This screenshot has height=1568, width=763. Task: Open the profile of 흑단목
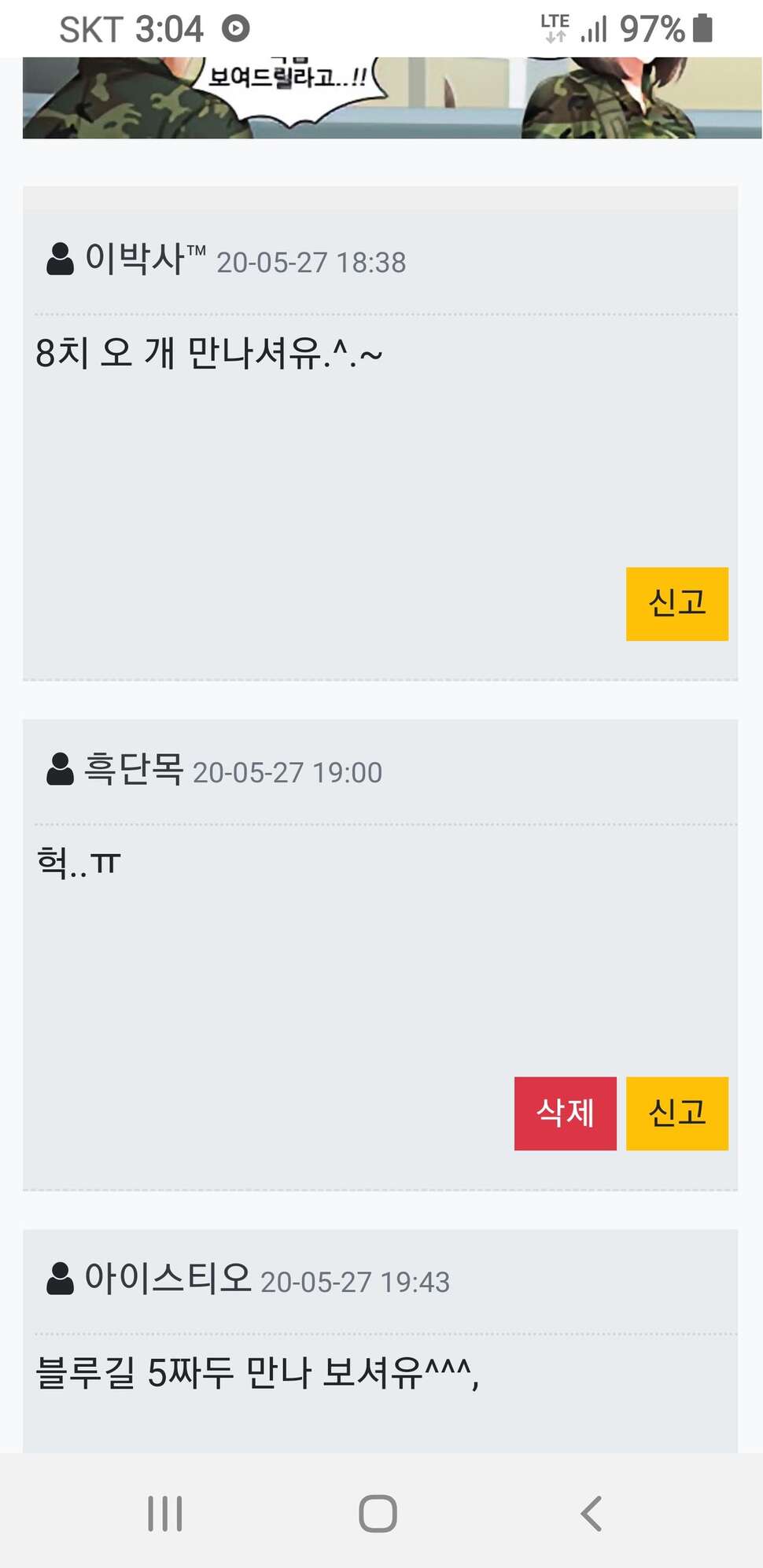pyautogui.click(x=134, y=768)
